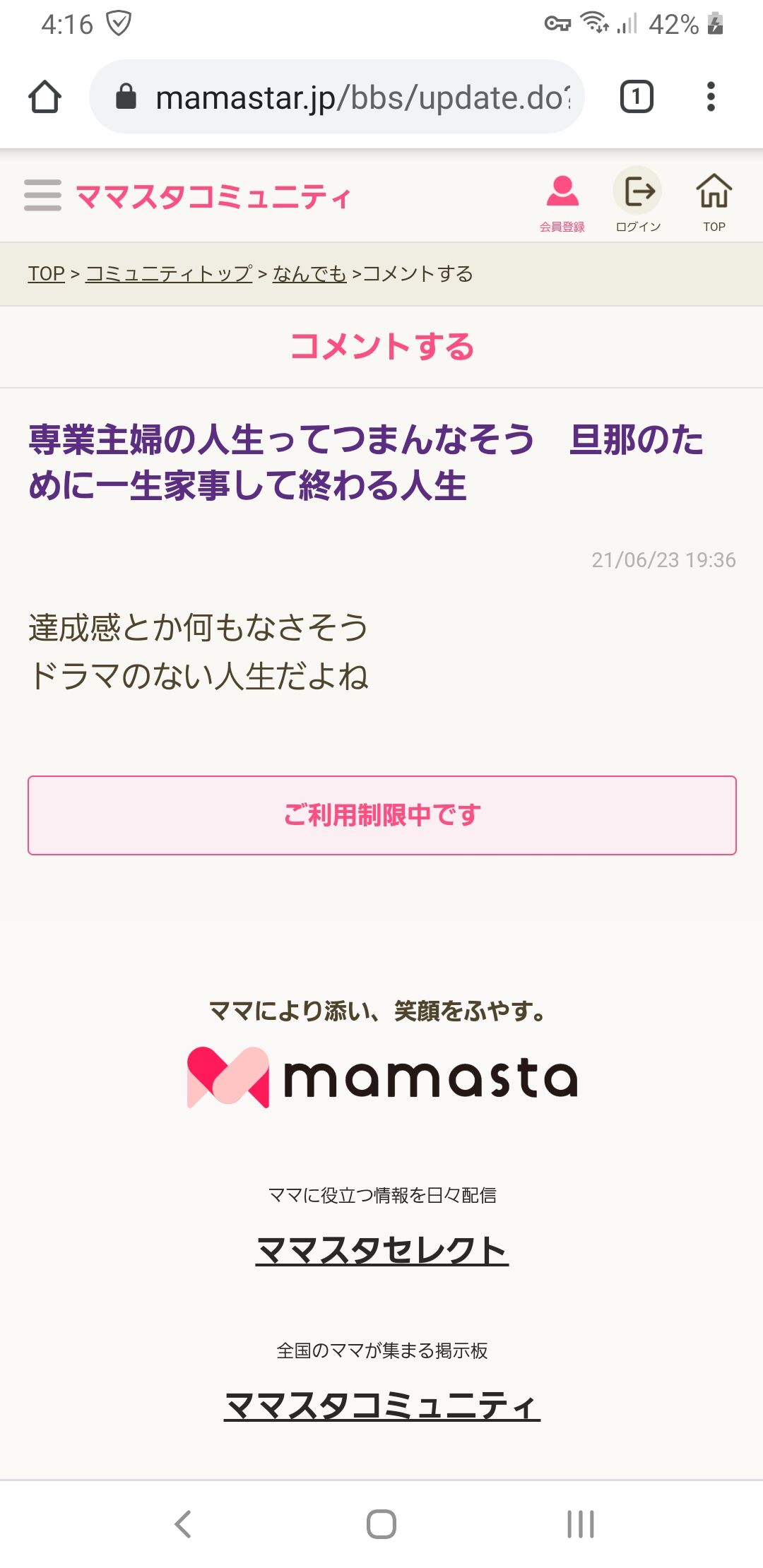Open the system recent apps view
Viewport: 763px width, 1568px height.
pyautogui.click(x=580, y=1524)
